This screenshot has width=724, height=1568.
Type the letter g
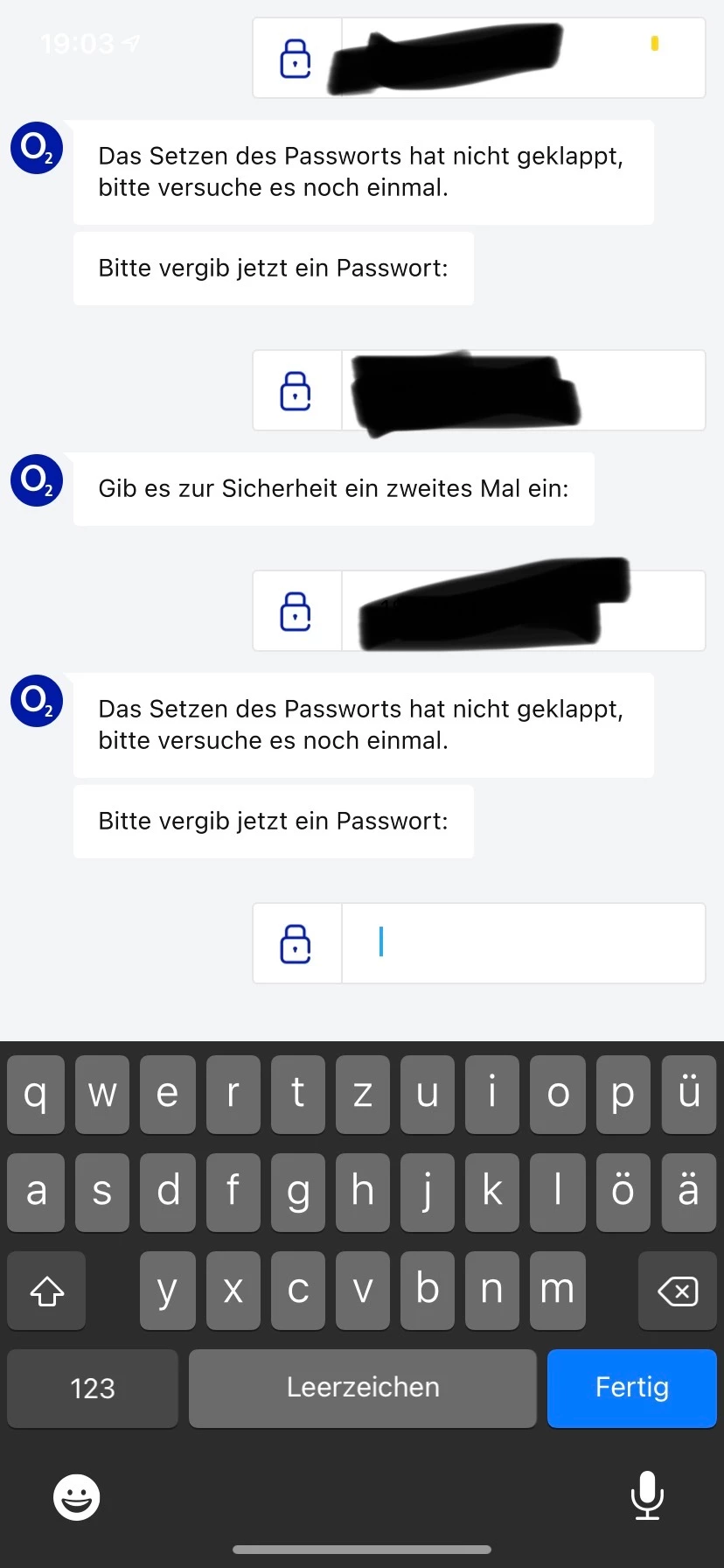tap(297, 1192)
